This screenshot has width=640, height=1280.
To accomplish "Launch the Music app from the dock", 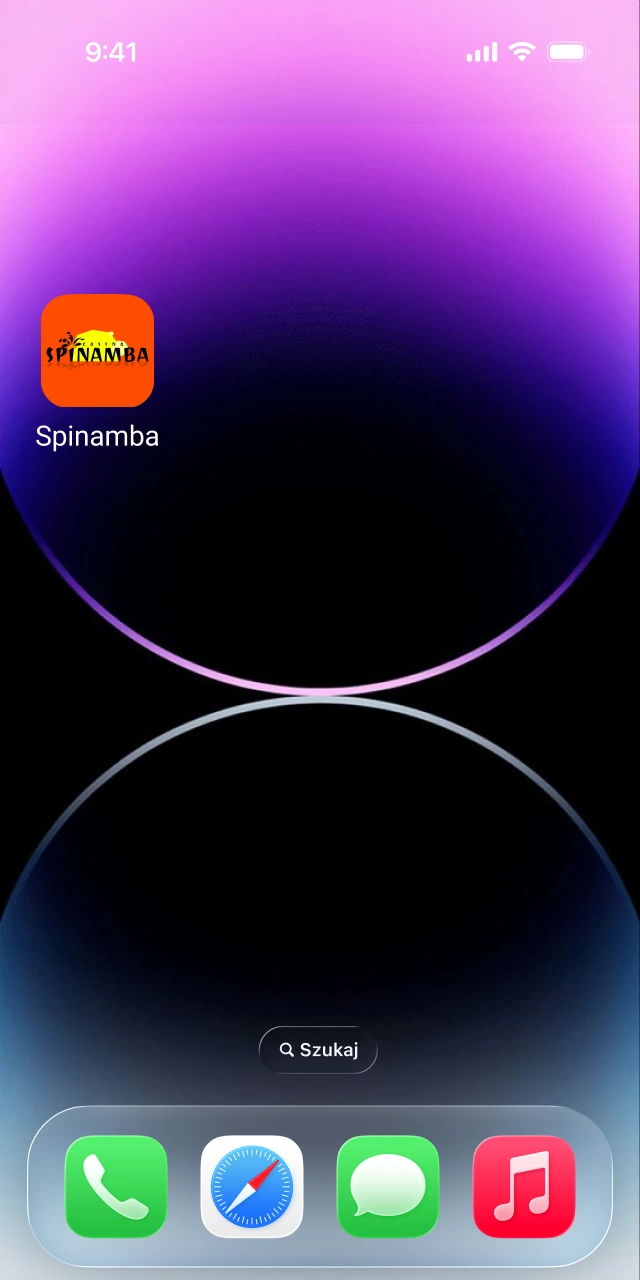I will [524, 1187].
